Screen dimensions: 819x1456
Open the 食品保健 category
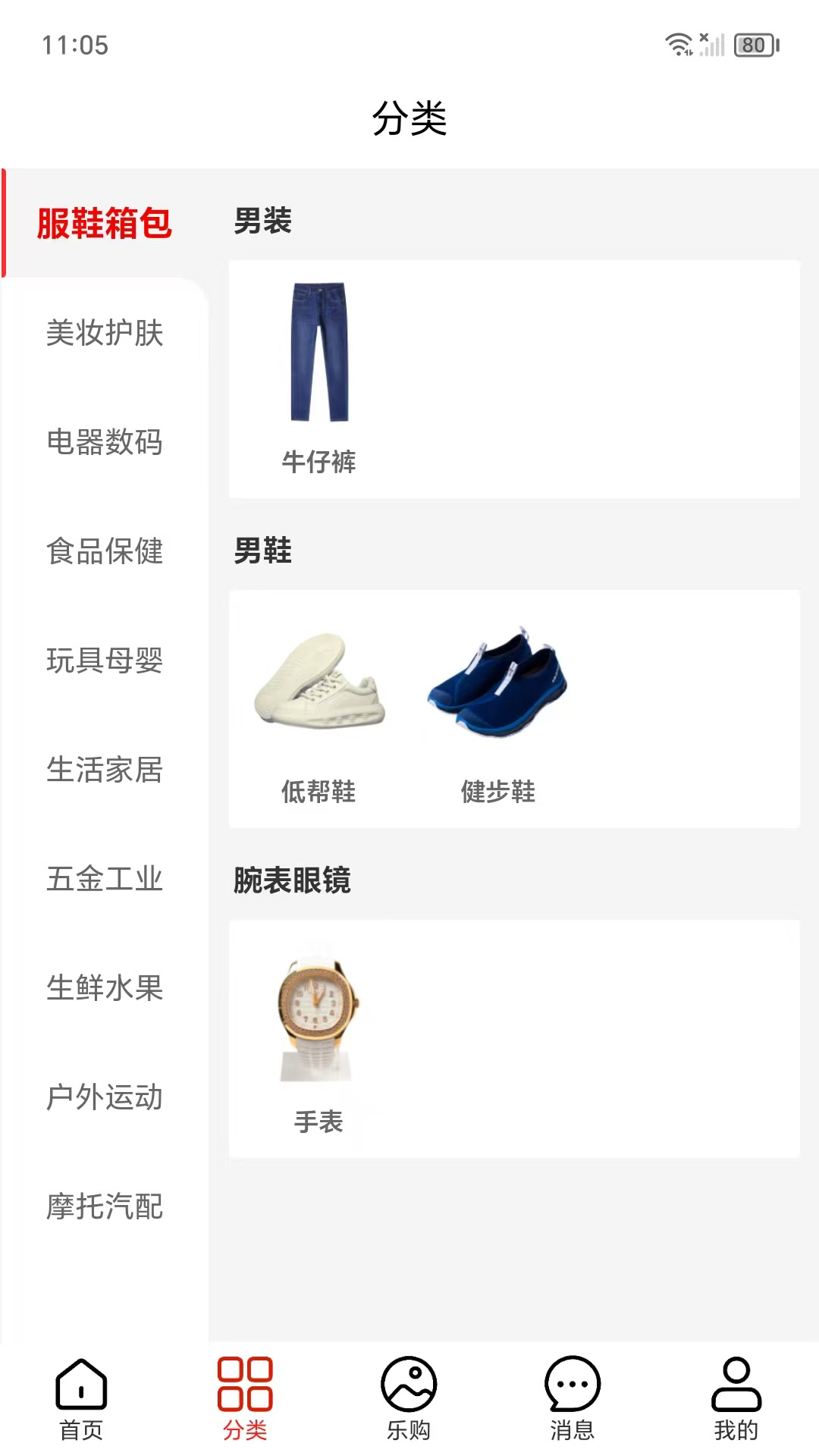coord(105,551)
